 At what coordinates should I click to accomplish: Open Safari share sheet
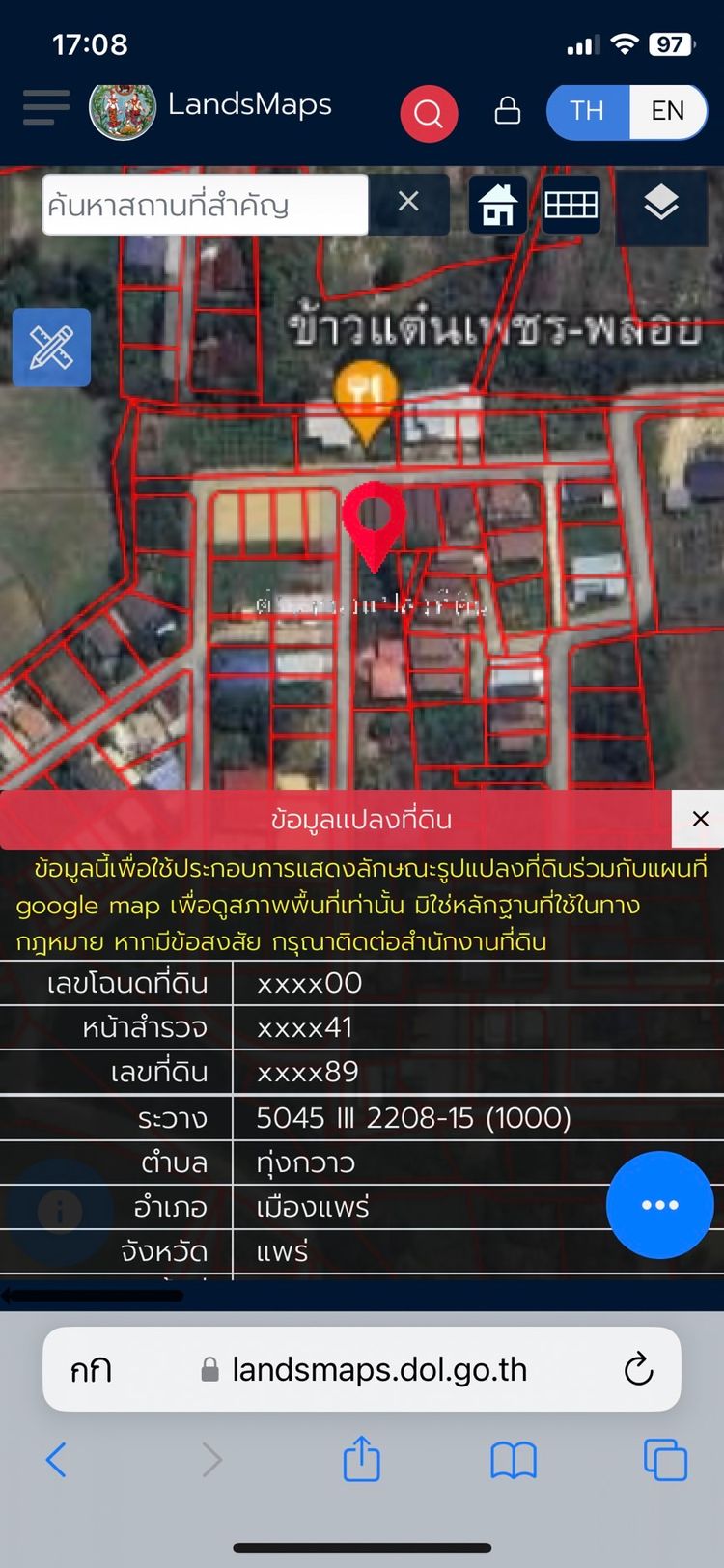[362, 1459]
